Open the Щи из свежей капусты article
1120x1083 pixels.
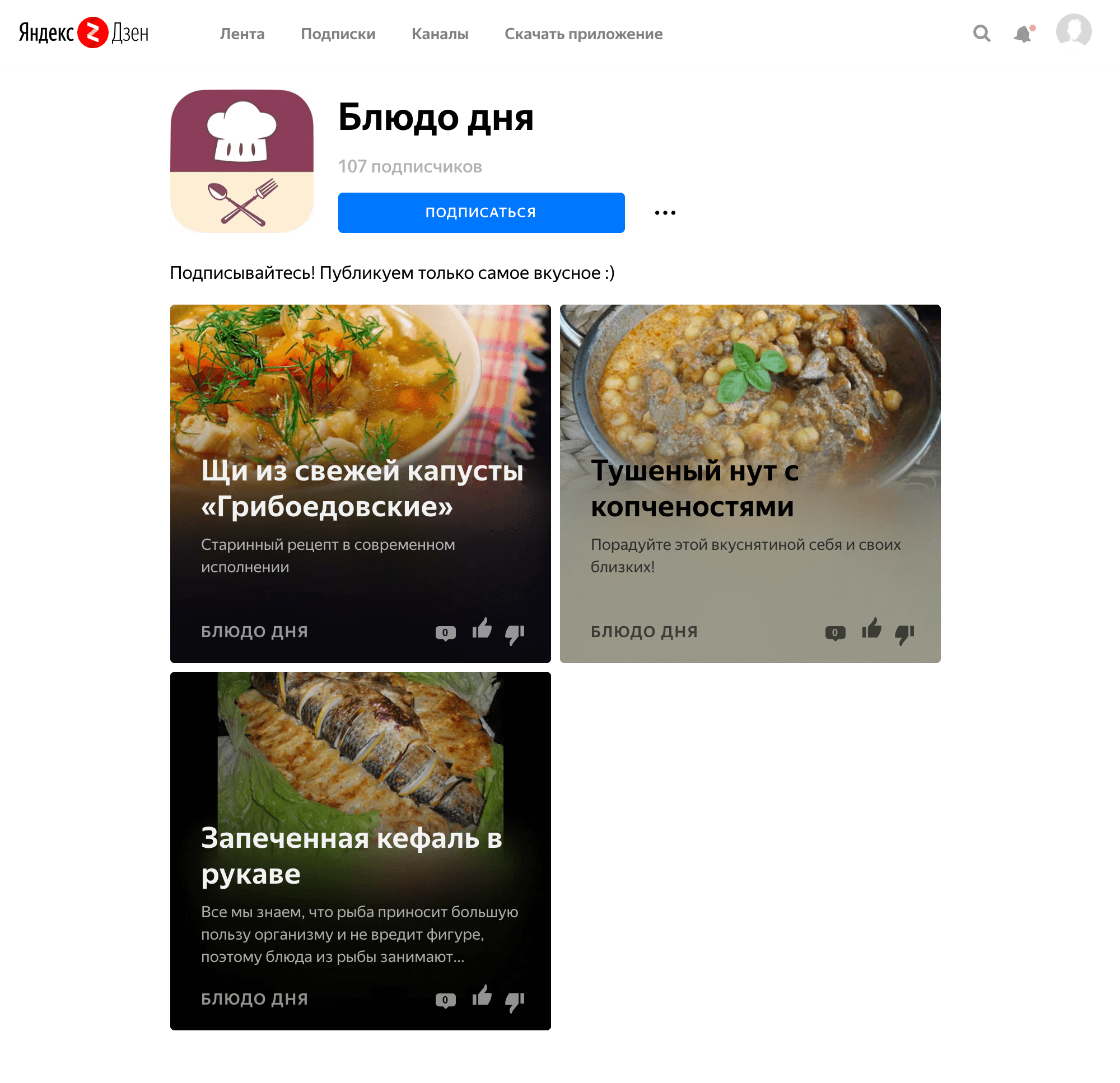click(x=362, y=489)
